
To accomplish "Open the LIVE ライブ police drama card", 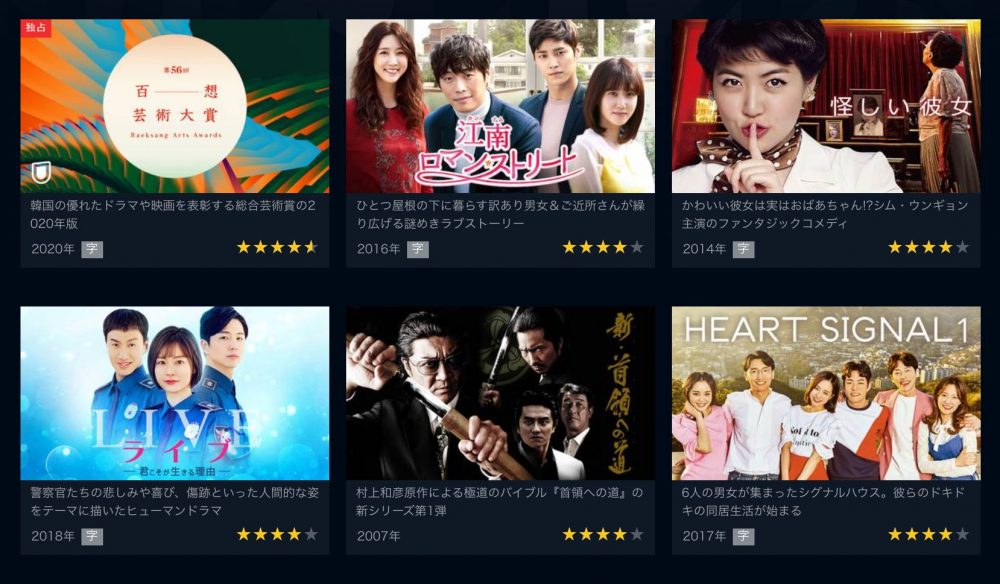I will point(175,393).
